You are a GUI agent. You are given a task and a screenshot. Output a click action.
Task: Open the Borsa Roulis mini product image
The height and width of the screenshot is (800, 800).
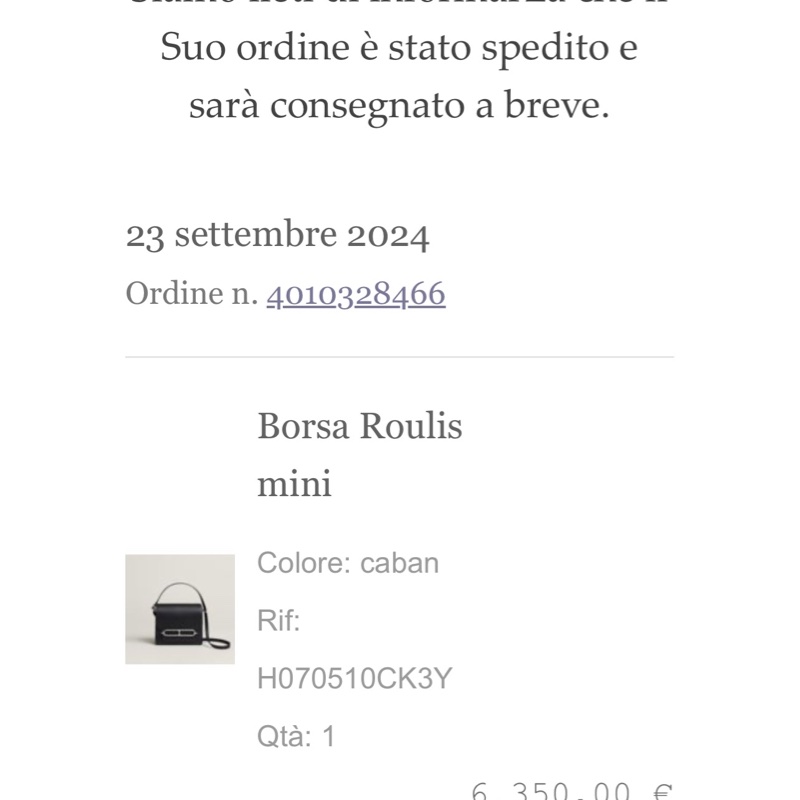click(180, 609)
